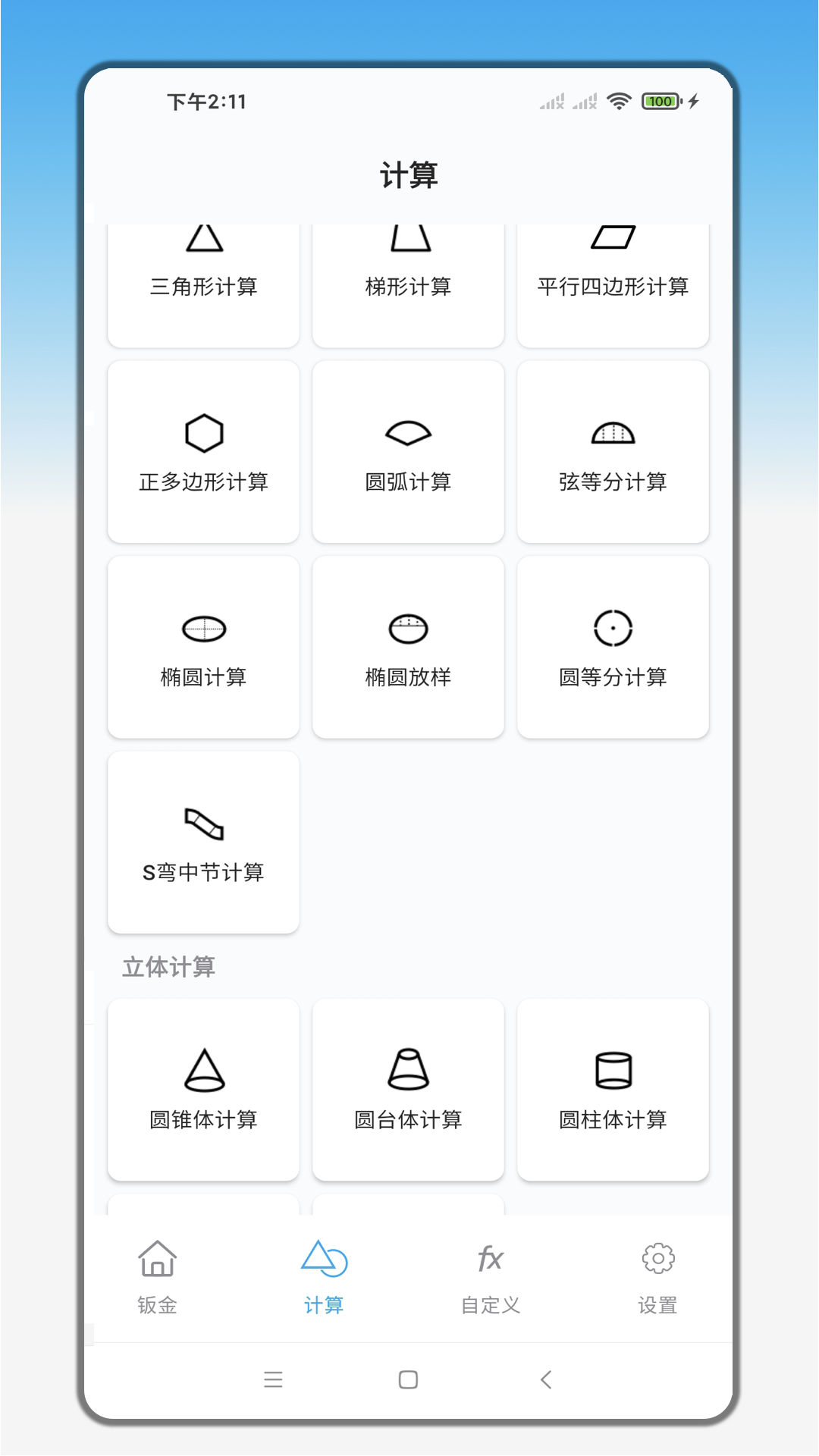Switch to the 自定义 custom fx tab
The width and height of the screenshot is (819, 1456).
[490, 1276]
